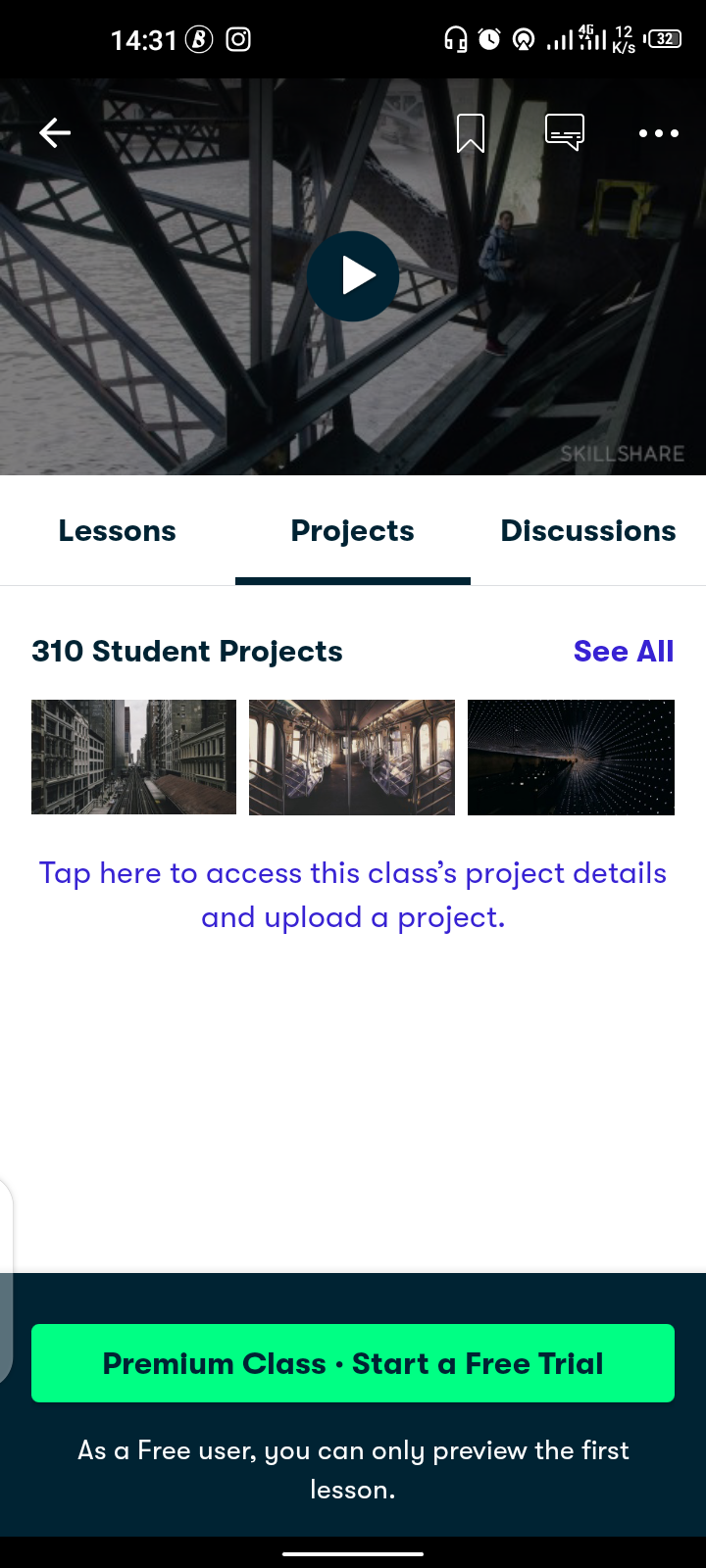See All student projects
Screen dimensions: 706x1568
[x=624, y=650]
